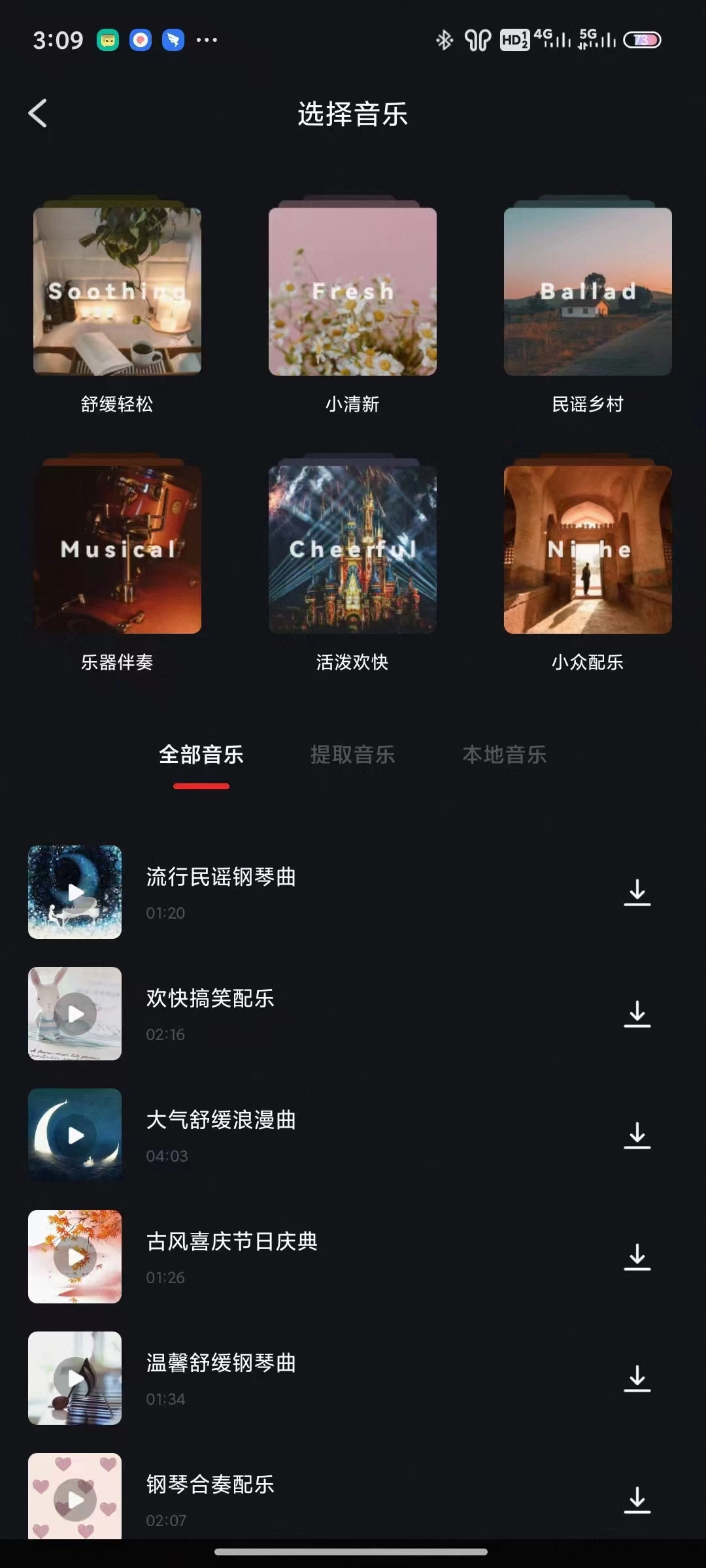This screenshot has width=706, height=1568.
Task: Open the 活泼欢快 Cheerful category
Action: point(352,549)
